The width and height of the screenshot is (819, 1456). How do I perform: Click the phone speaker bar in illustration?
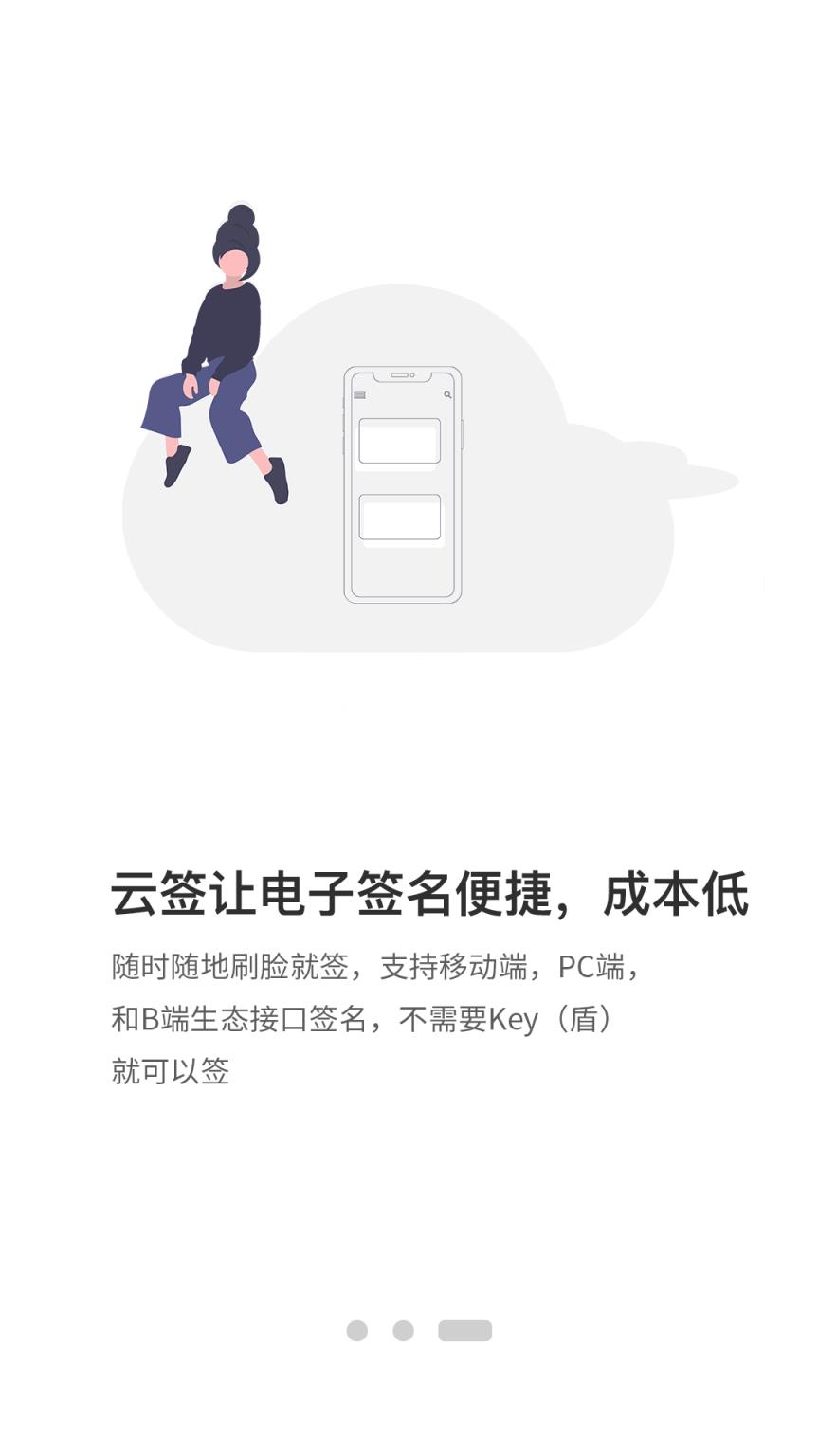(399, 374)
